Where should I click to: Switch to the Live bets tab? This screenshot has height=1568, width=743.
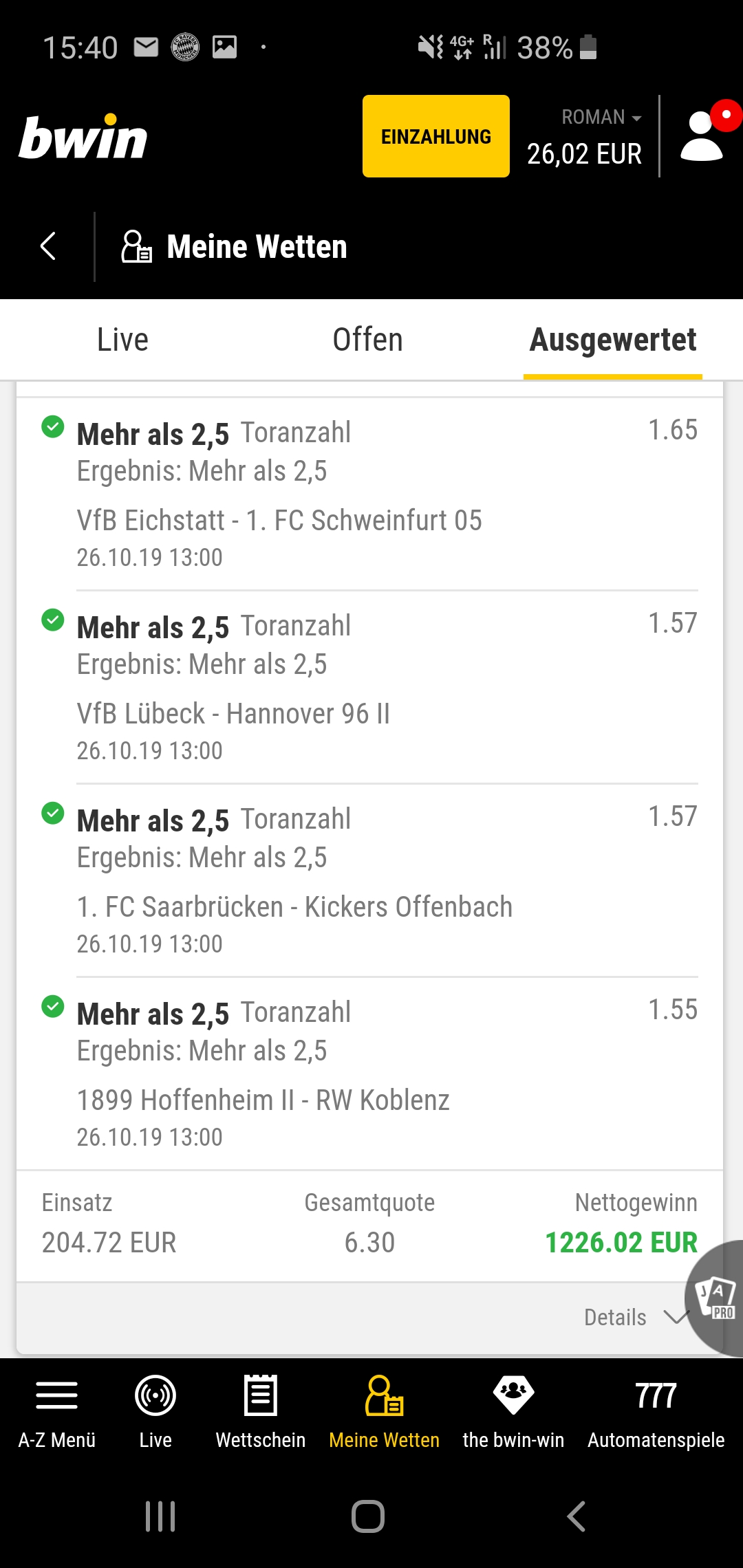pos(122,340)
